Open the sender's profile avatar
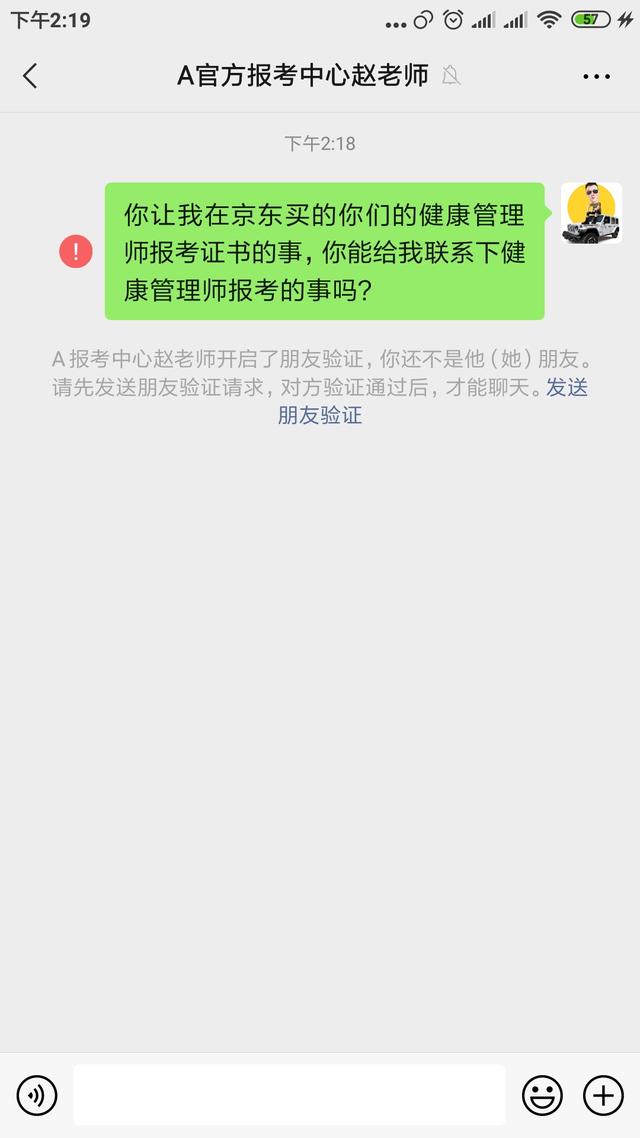The width and height of the screenshot is (640, 1138). click(x=591, y=213)
